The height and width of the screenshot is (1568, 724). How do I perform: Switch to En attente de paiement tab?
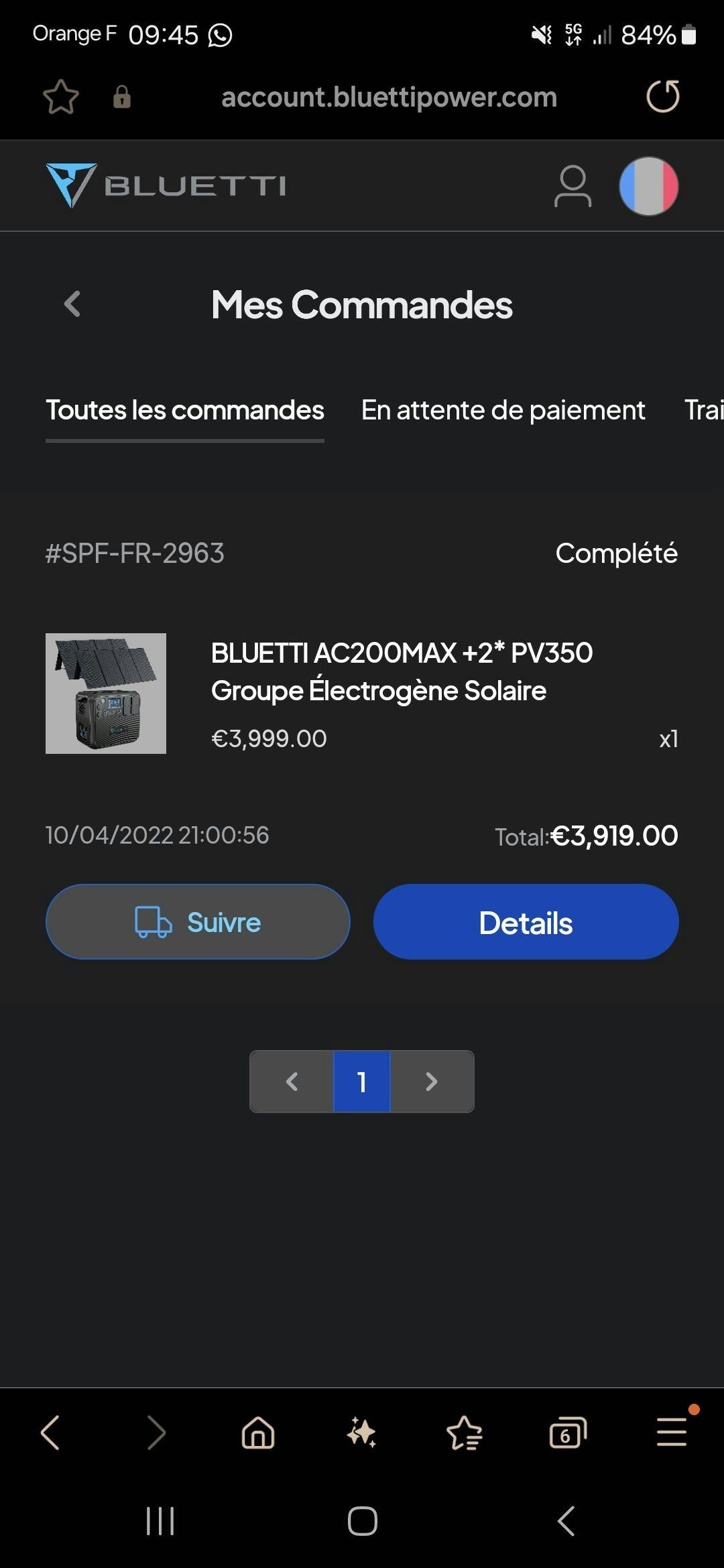click(x=503, y=410)
